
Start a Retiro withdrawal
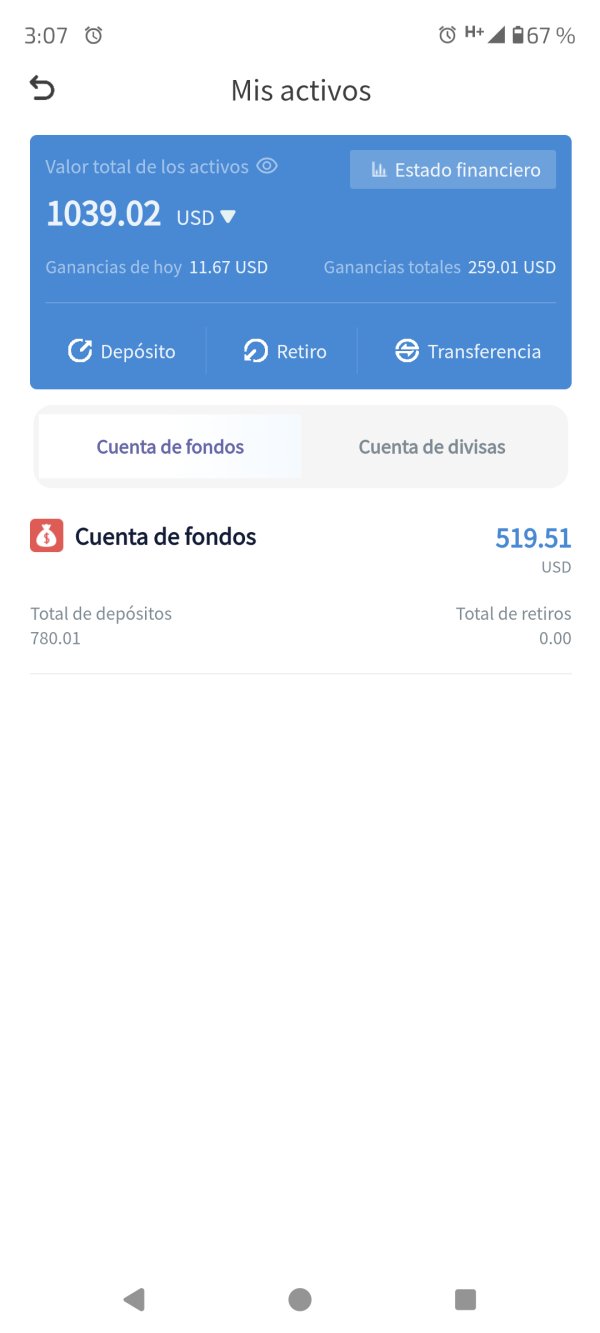pos(285,351)
